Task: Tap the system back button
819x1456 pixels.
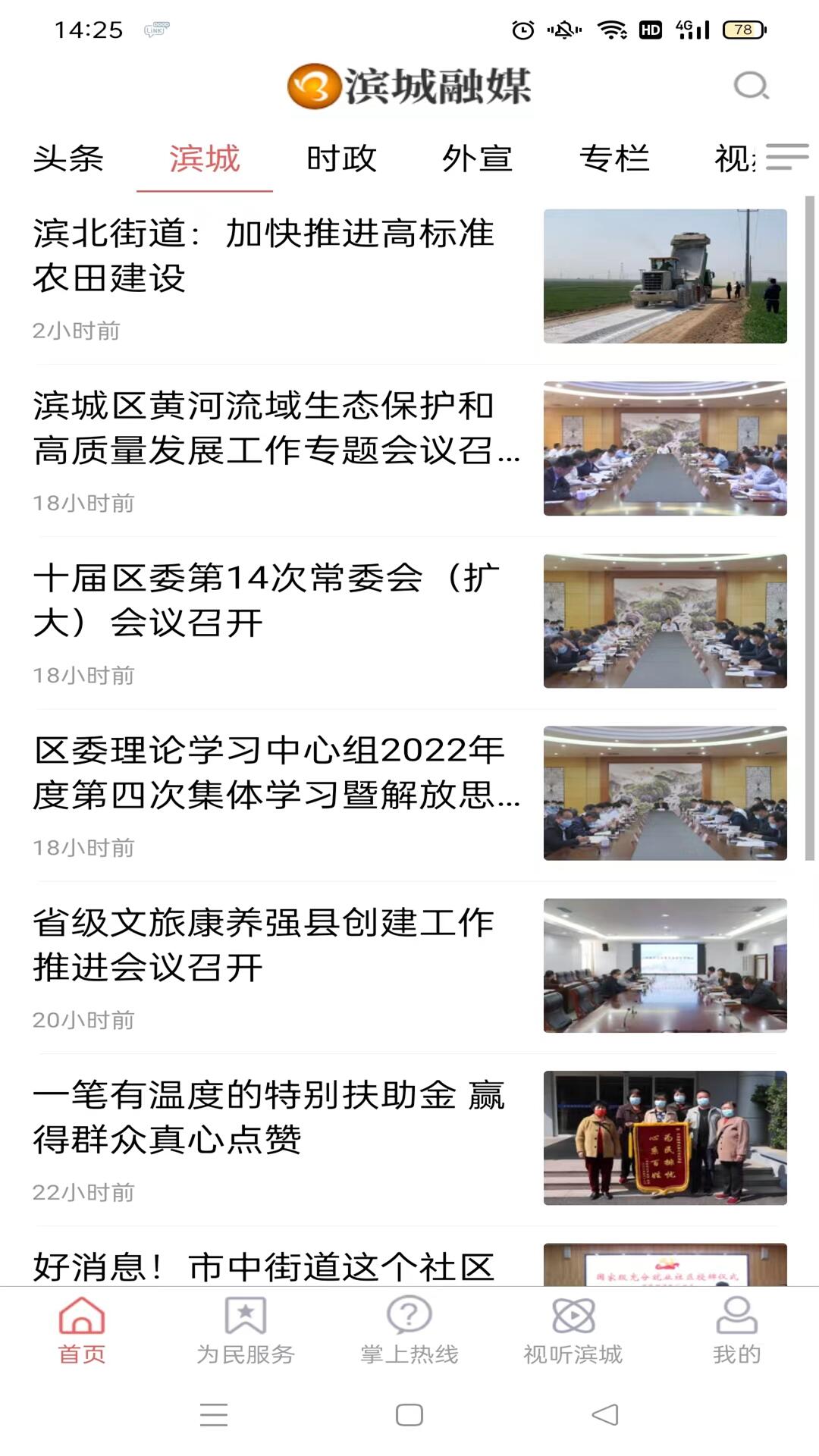Action: [604, 1414]
